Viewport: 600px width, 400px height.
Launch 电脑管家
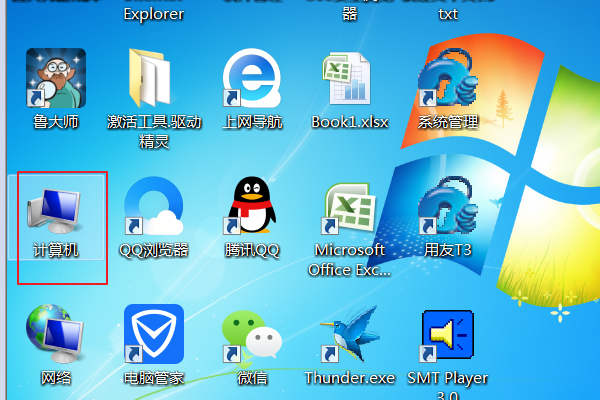pos(153,335)
